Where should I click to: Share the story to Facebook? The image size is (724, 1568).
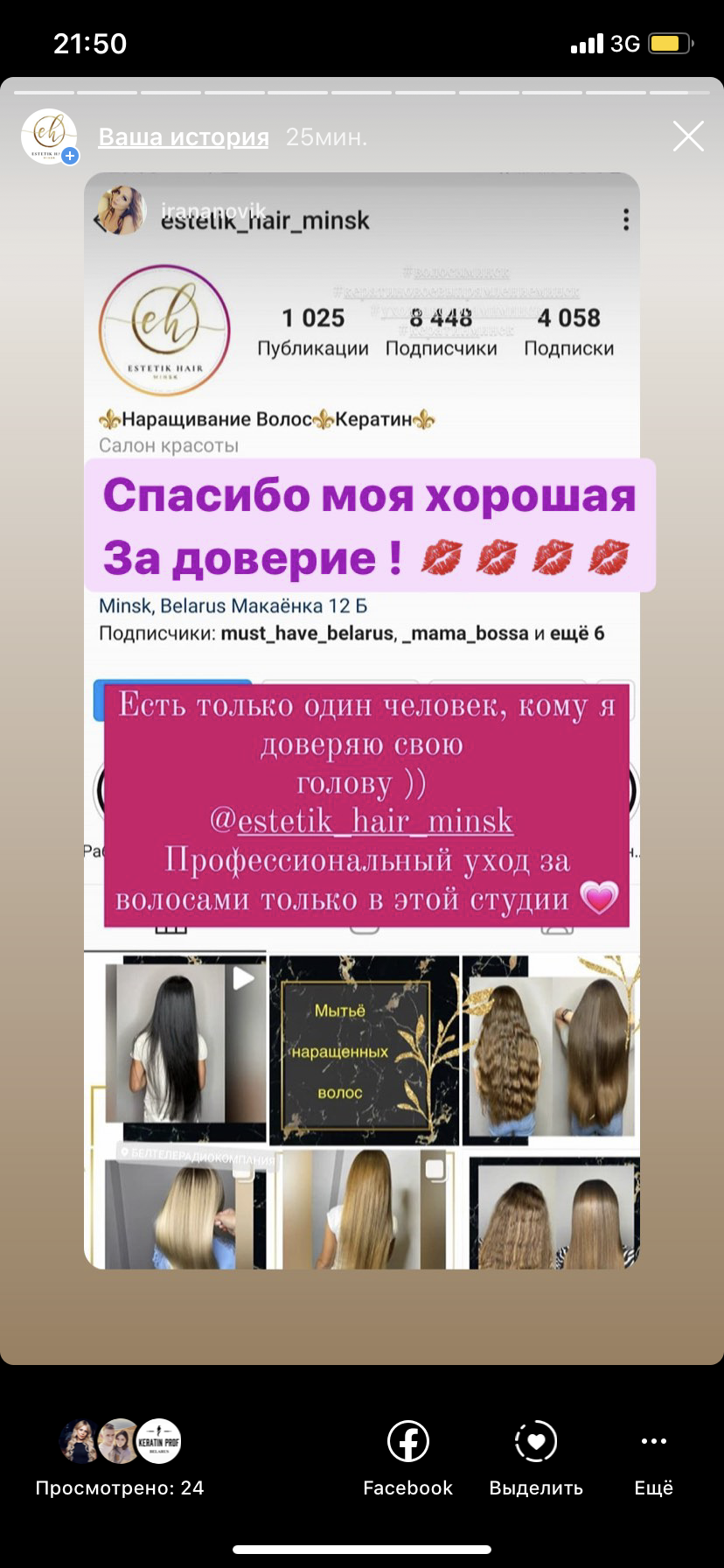click(407, 1457)
